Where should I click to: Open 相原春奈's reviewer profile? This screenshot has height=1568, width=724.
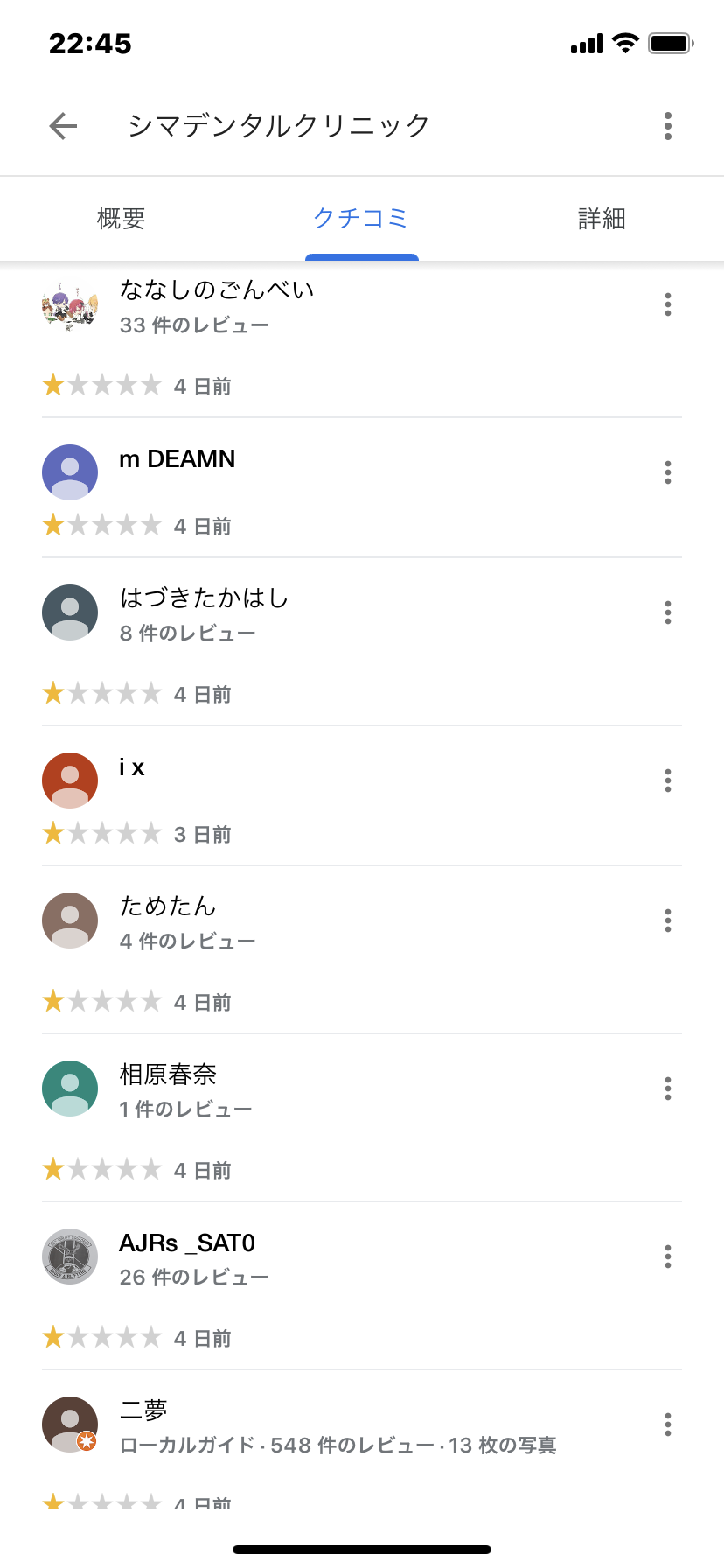[70, 1088]
